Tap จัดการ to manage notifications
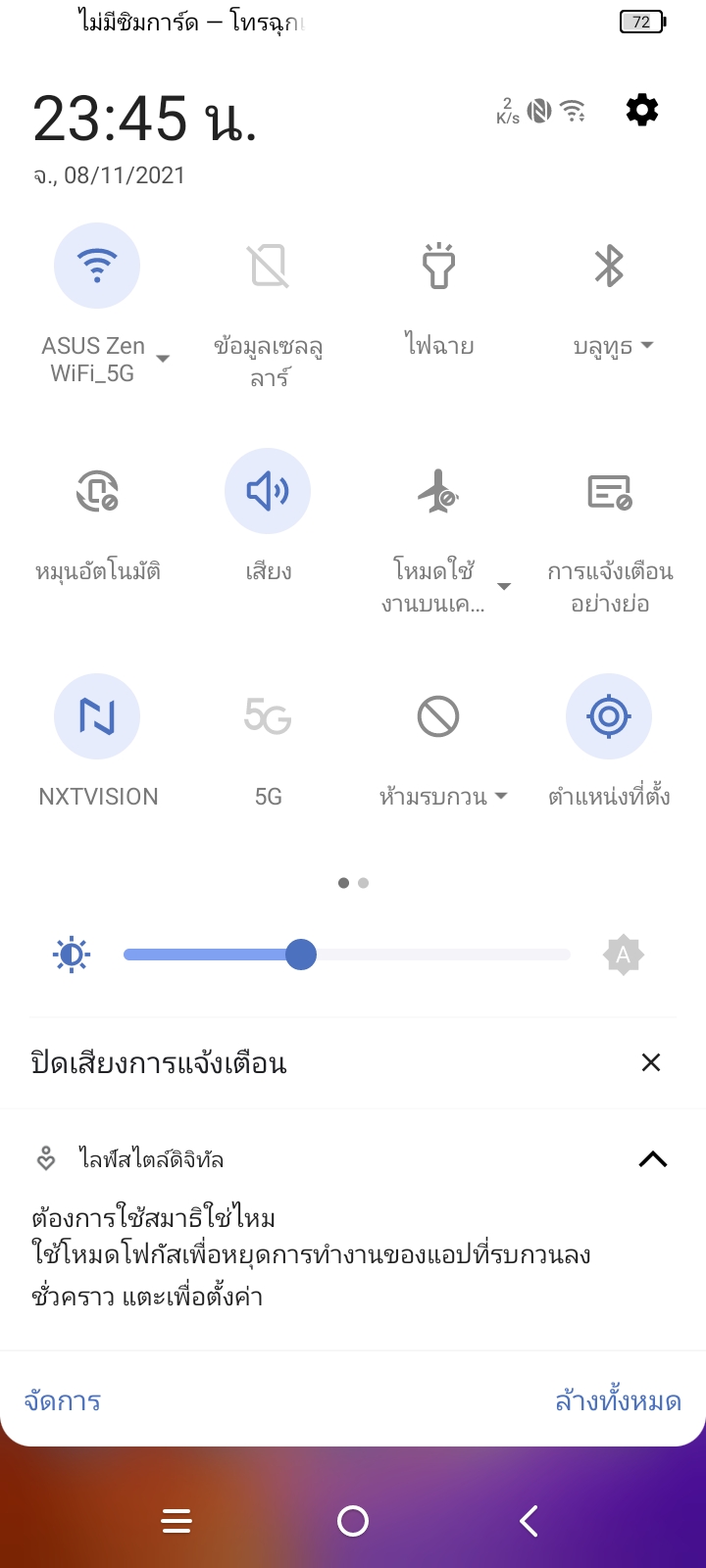 pyautogui.click(x=63, y=1401)
